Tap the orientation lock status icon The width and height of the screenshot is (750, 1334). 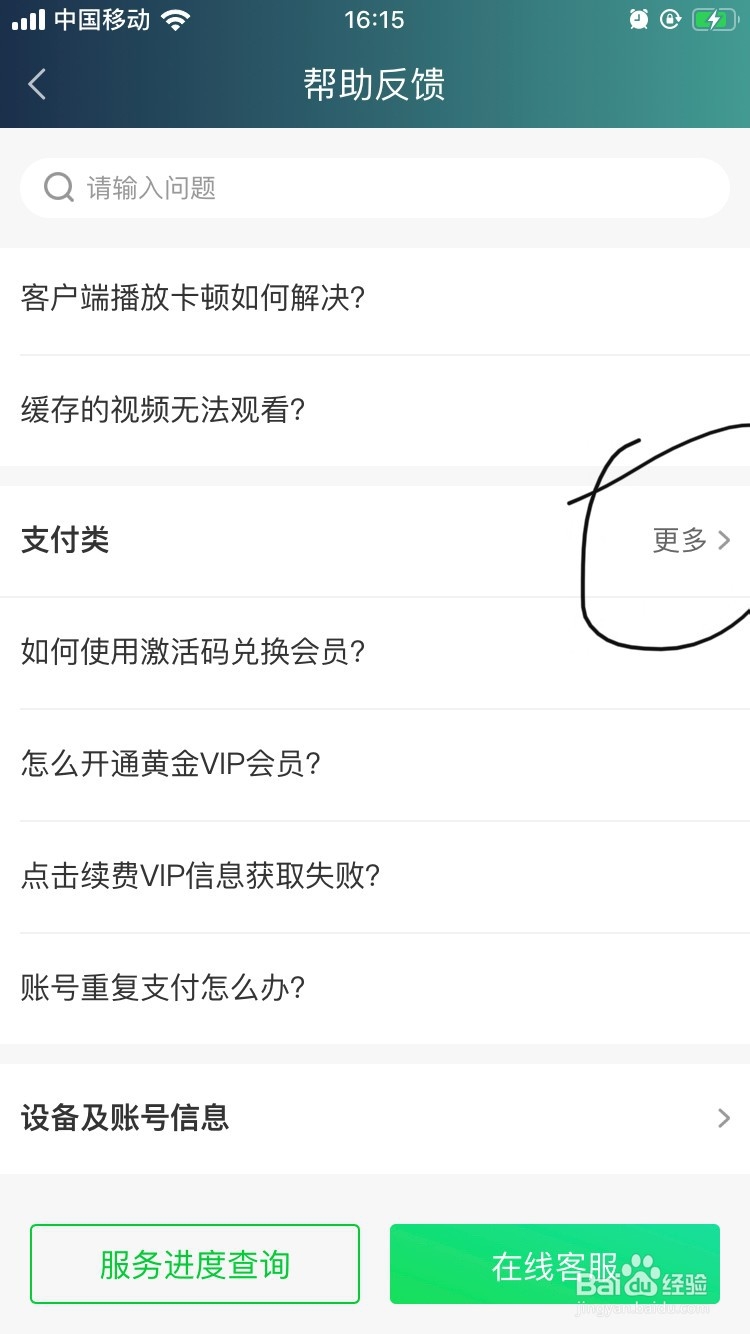pyautogui.click(x=670, y=19)
